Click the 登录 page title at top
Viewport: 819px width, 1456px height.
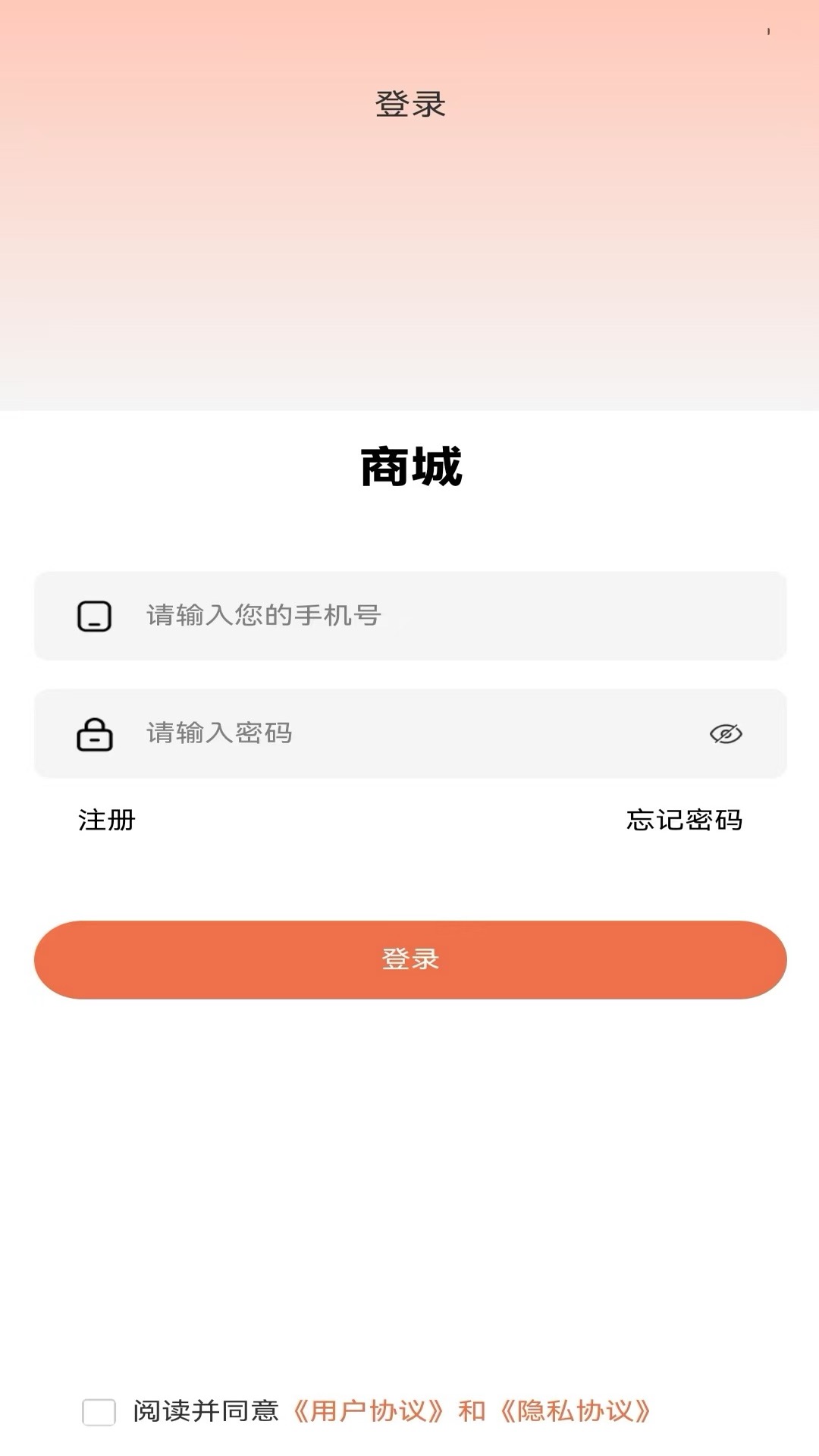coord(409,105)
